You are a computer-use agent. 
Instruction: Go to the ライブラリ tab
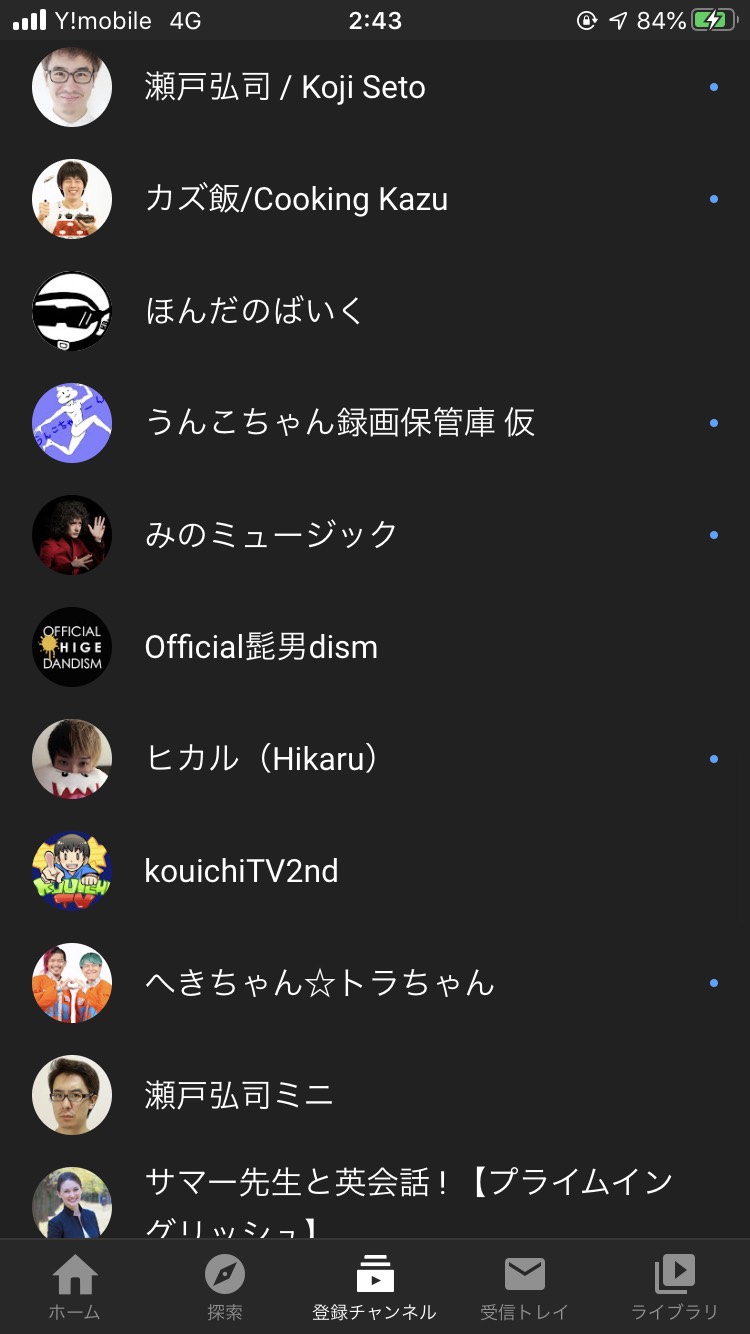[x=675, y=1287]
